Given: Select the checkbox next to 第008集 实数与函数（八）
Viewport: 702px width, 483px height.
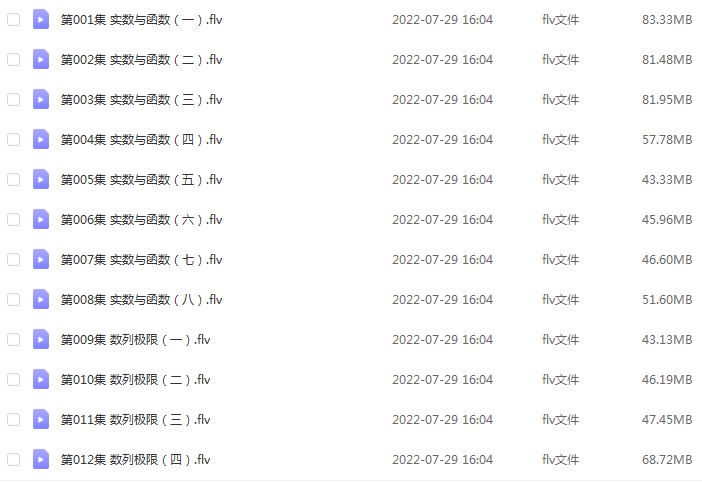Looking at the screenshot, I should click(x=13, y=300).
